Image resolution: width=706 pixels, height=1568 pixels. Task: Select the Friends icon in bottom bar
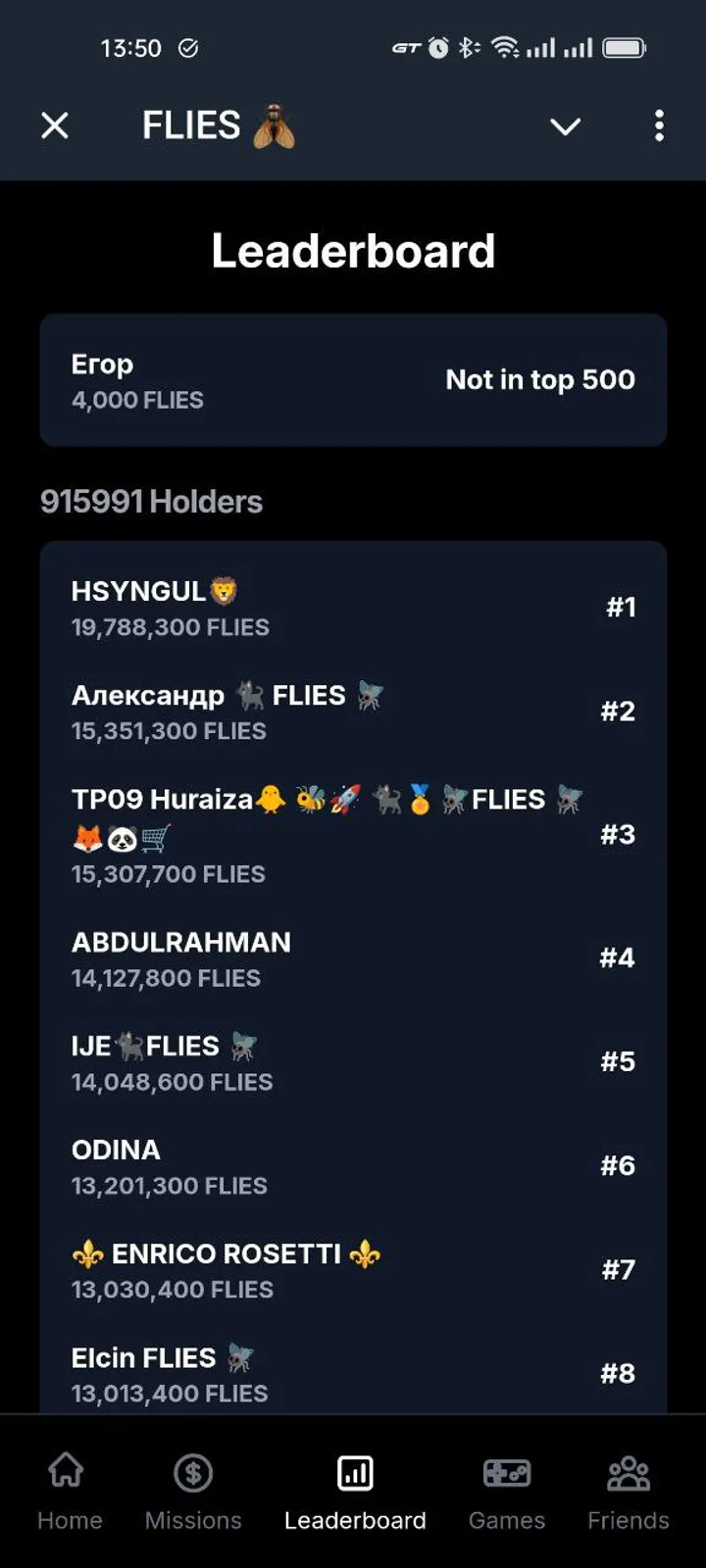628,1472
